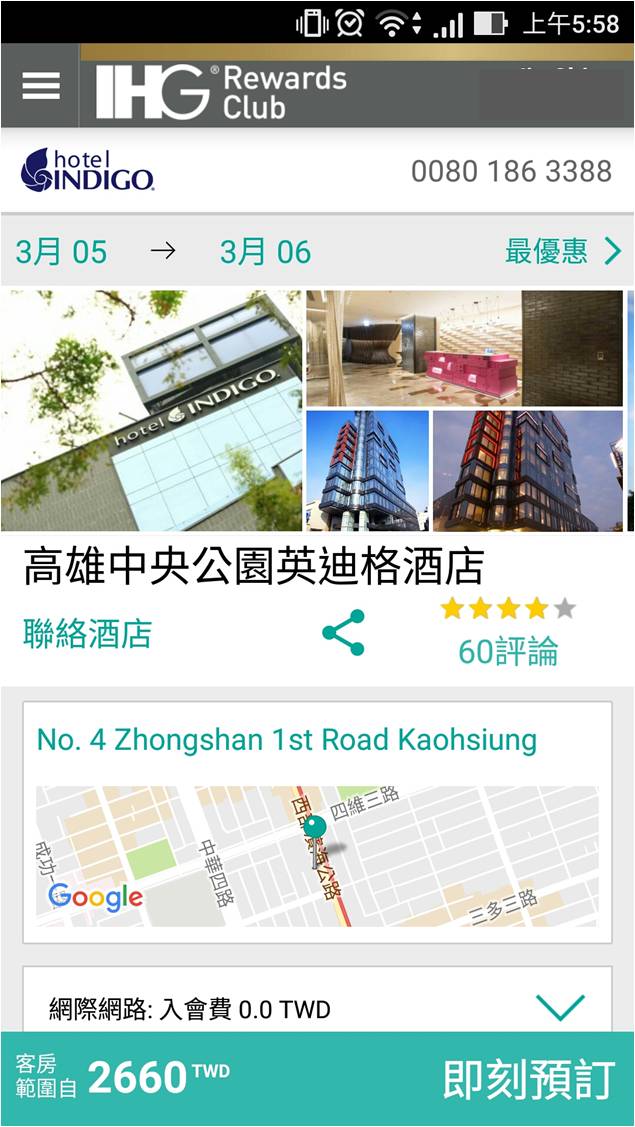Read the 60評論 reviews

click(508, 651)
